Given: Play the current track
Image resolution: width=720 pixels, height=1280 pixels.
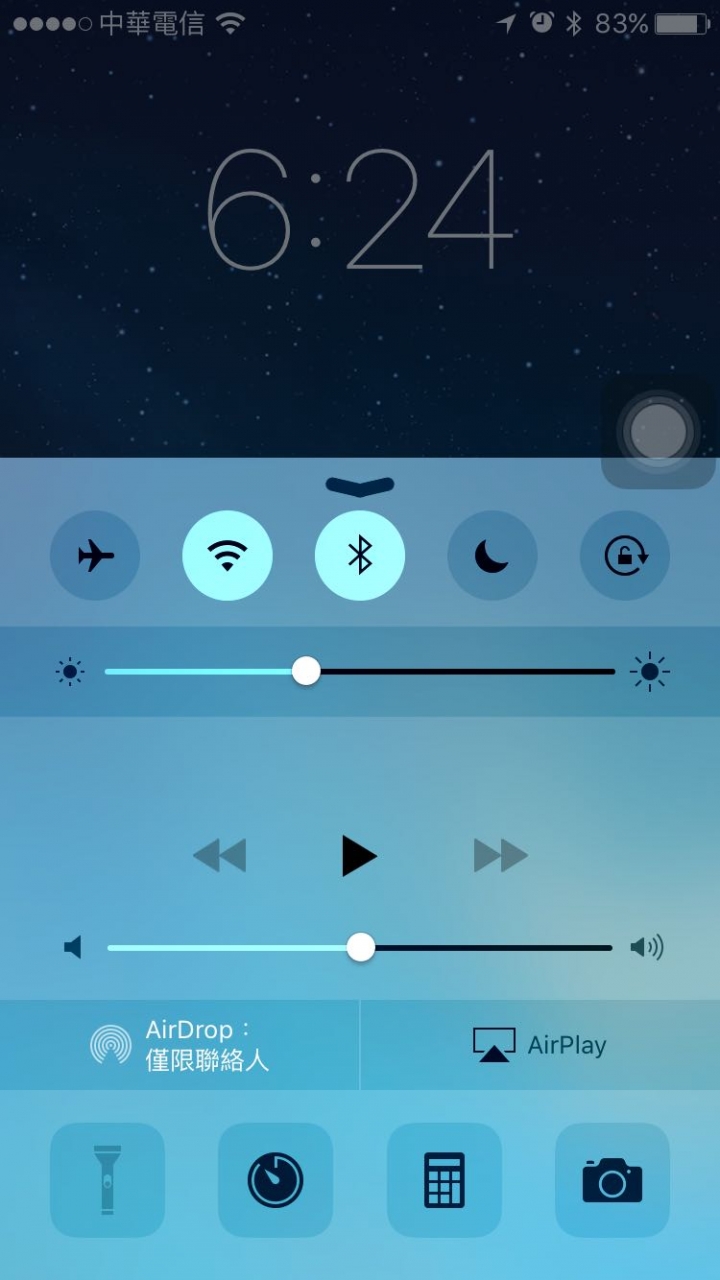Looking at the screenshot, I should [x=358, y=856].
